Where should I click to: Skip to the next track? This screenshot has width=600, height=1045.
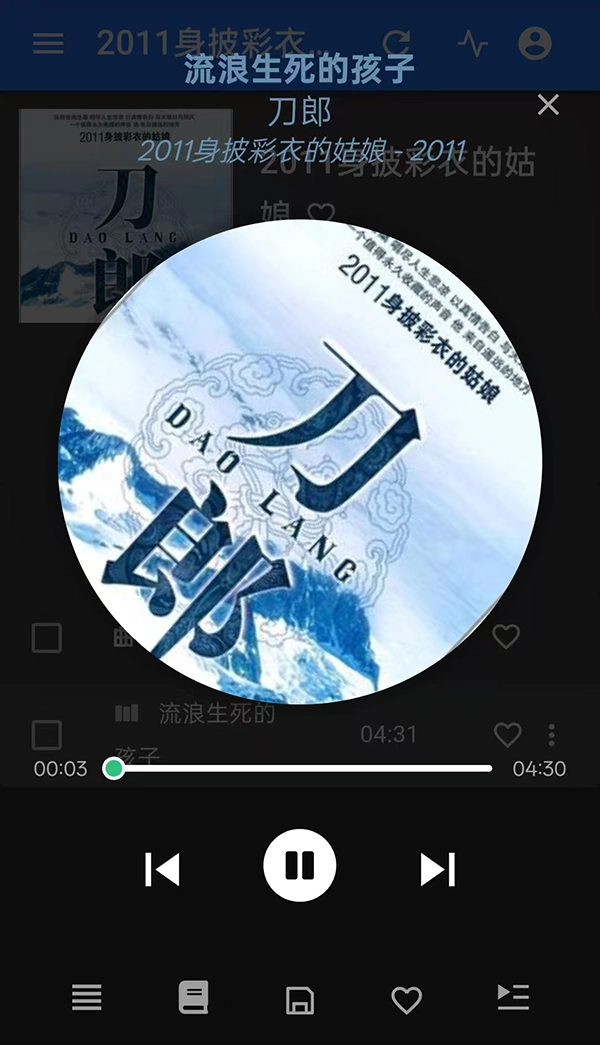(x=438, y=869)
